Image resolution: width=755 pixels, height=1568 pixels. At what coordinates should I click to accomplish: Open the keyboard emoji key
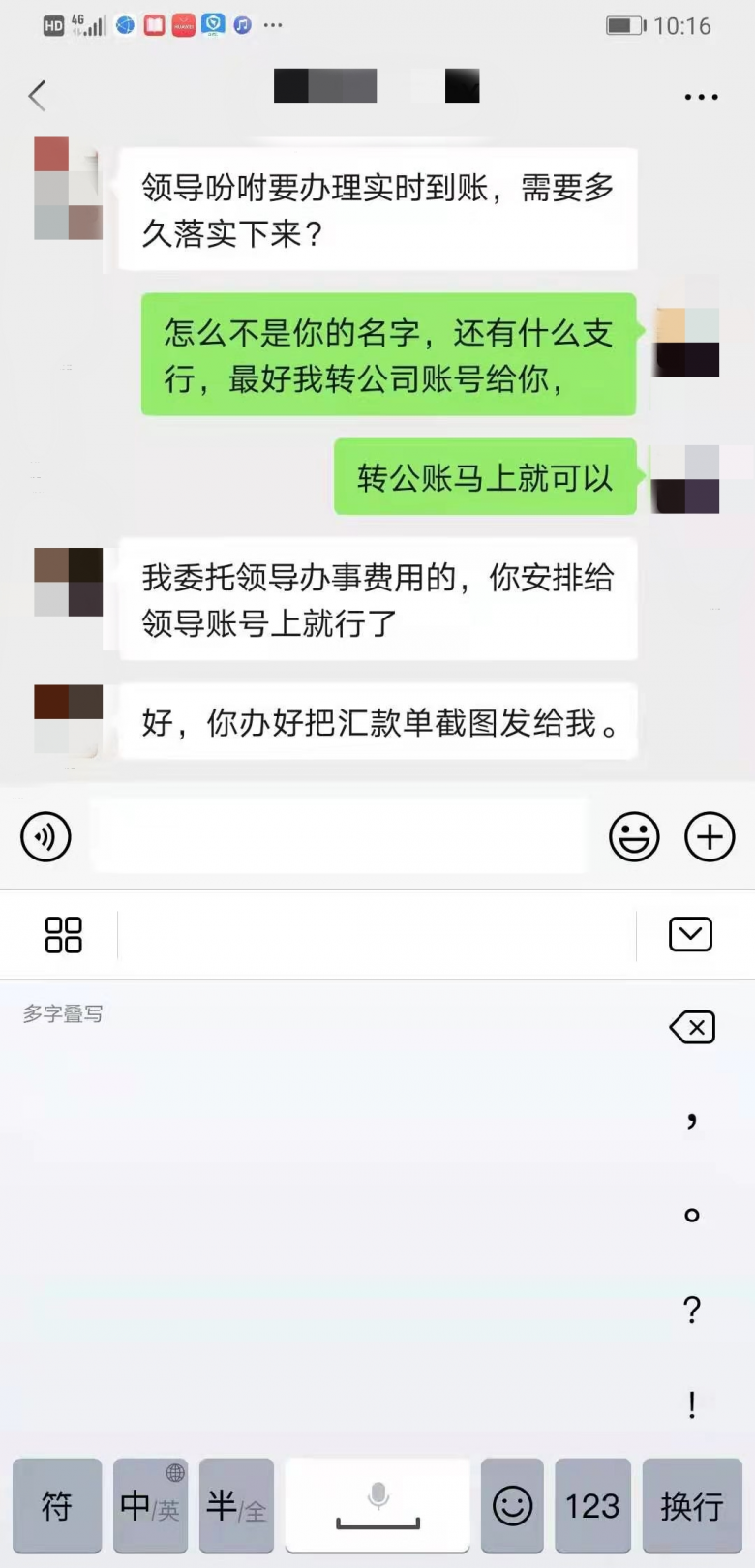(512, 1505)
